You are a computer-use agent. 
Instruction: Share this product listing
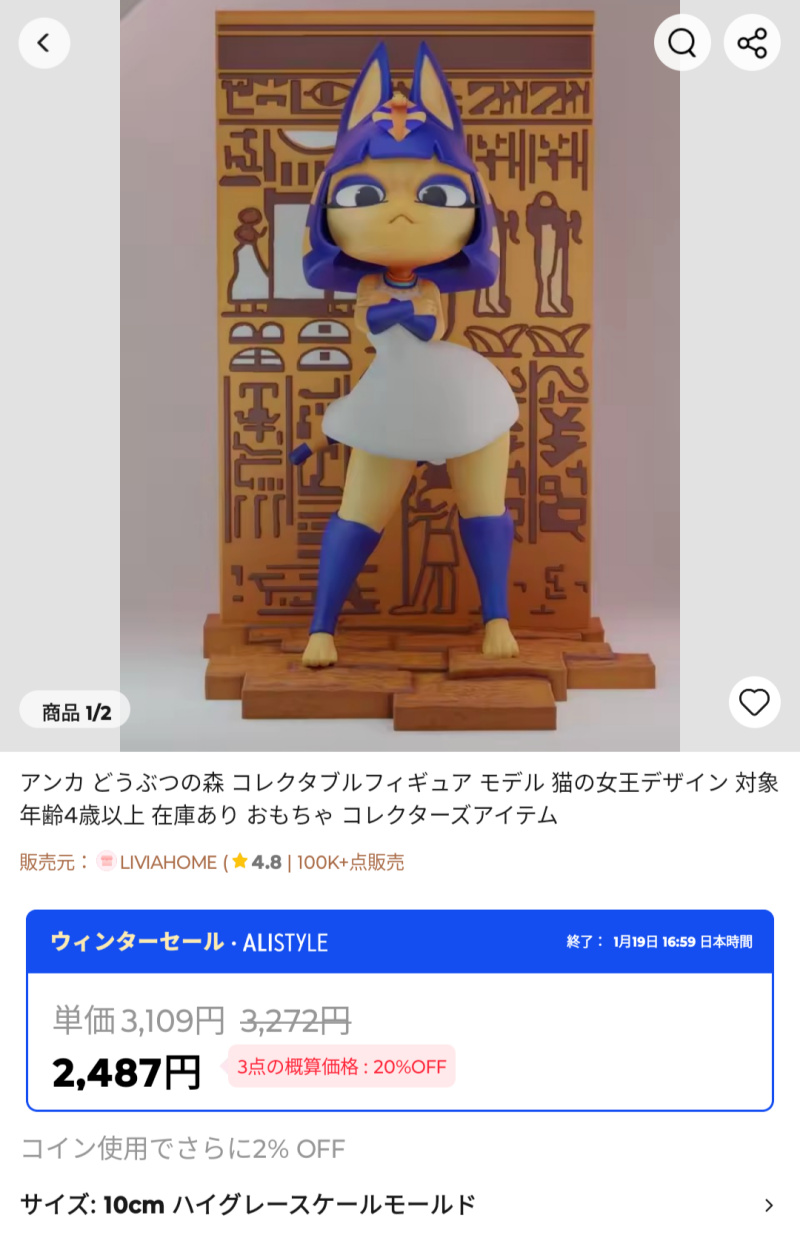point(752,43)
